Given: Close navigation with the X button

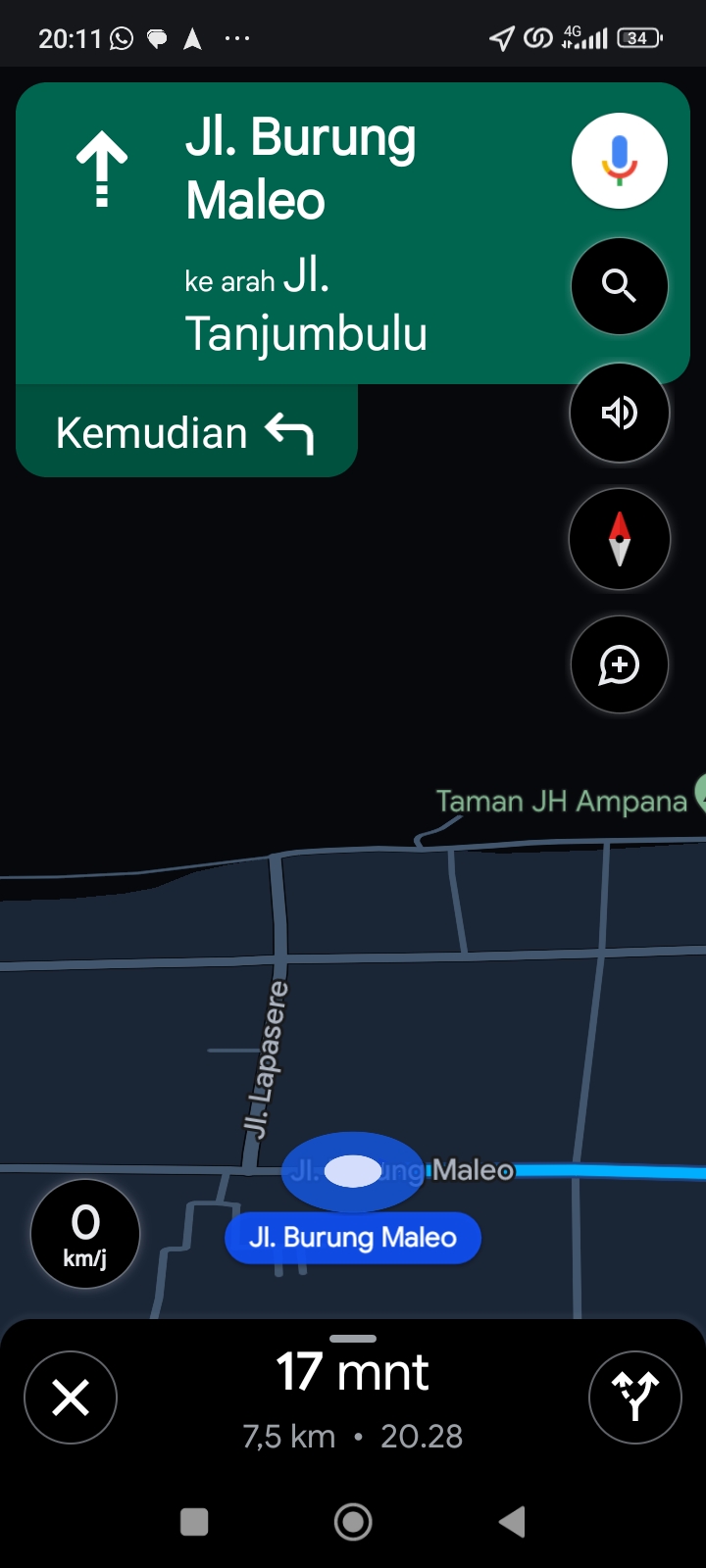Looking at the screenshot, I should 71,1397.
